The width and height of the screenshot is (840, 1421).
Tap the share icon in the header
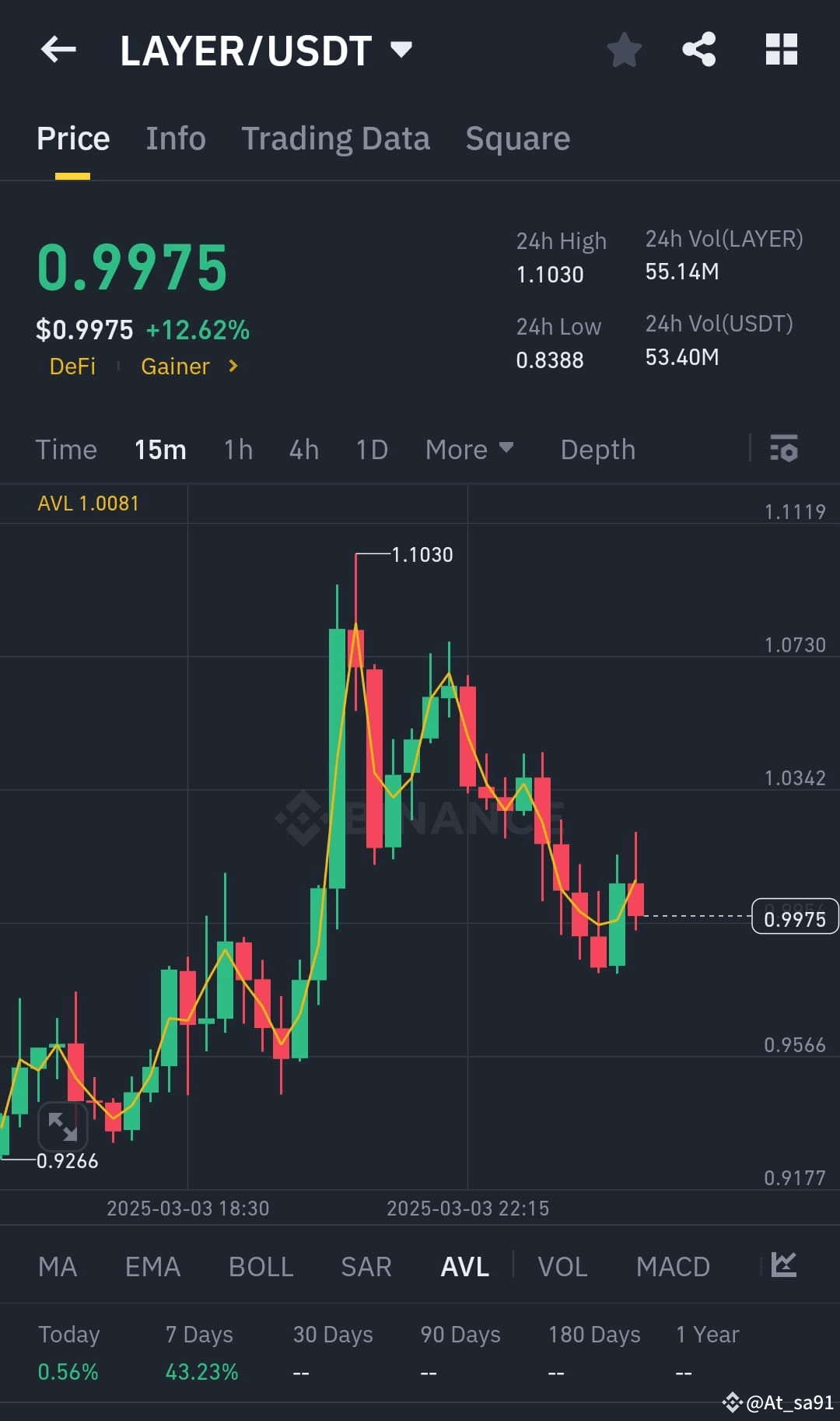pyautogui.click(x=698, y=49)
